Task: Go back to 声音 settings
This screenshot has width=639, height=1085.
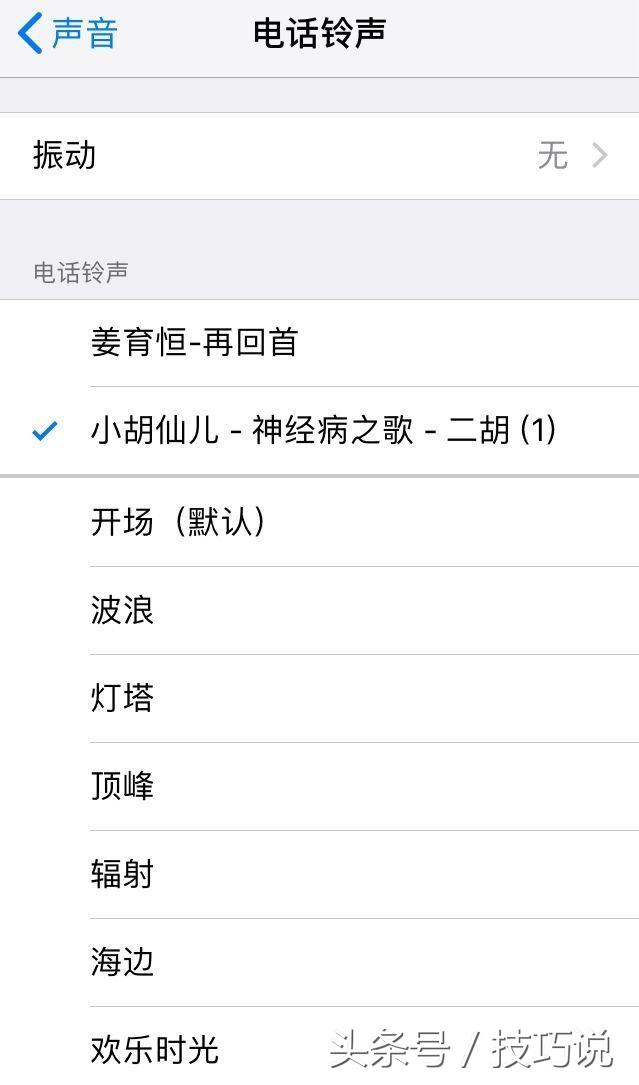Action: coord(68,33)
